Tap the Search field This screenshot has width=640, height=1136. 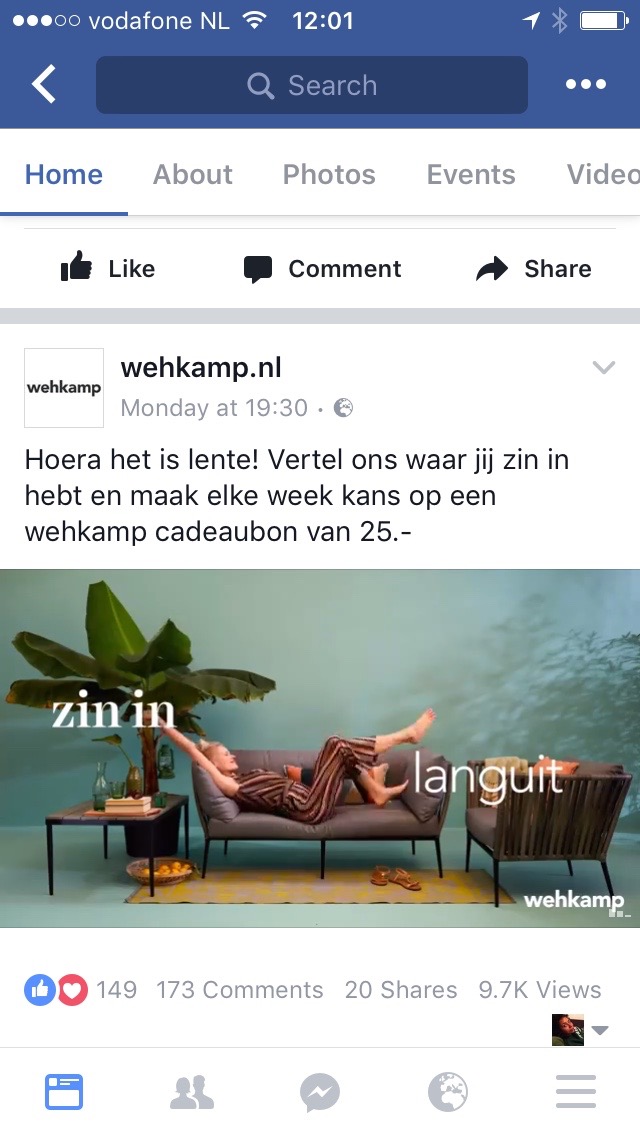click(x=311, y=85)
